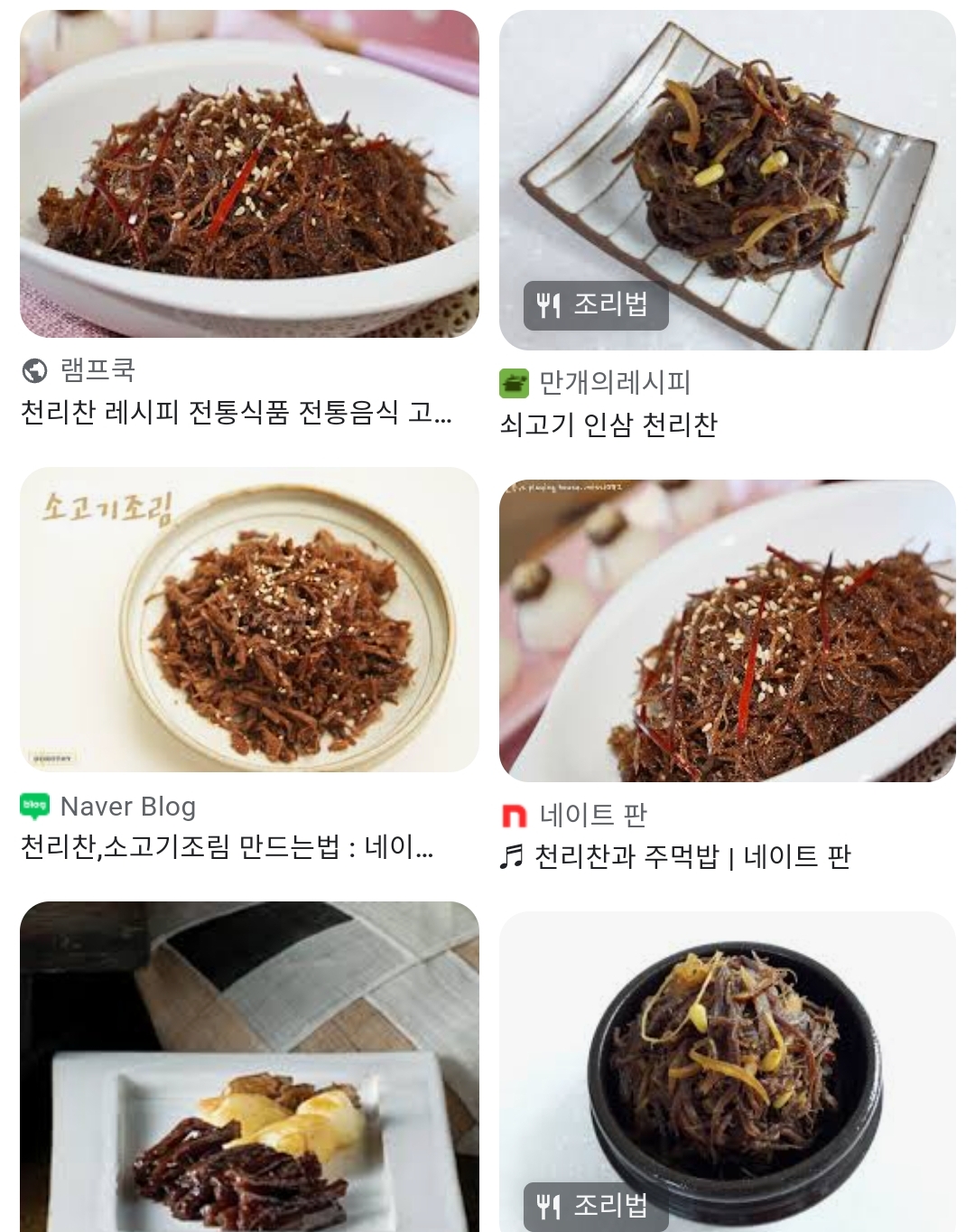Tap the 천리찬 레시피 전통식품 전통음식 link
975x1232 pixels.
(x=237, y=413)
